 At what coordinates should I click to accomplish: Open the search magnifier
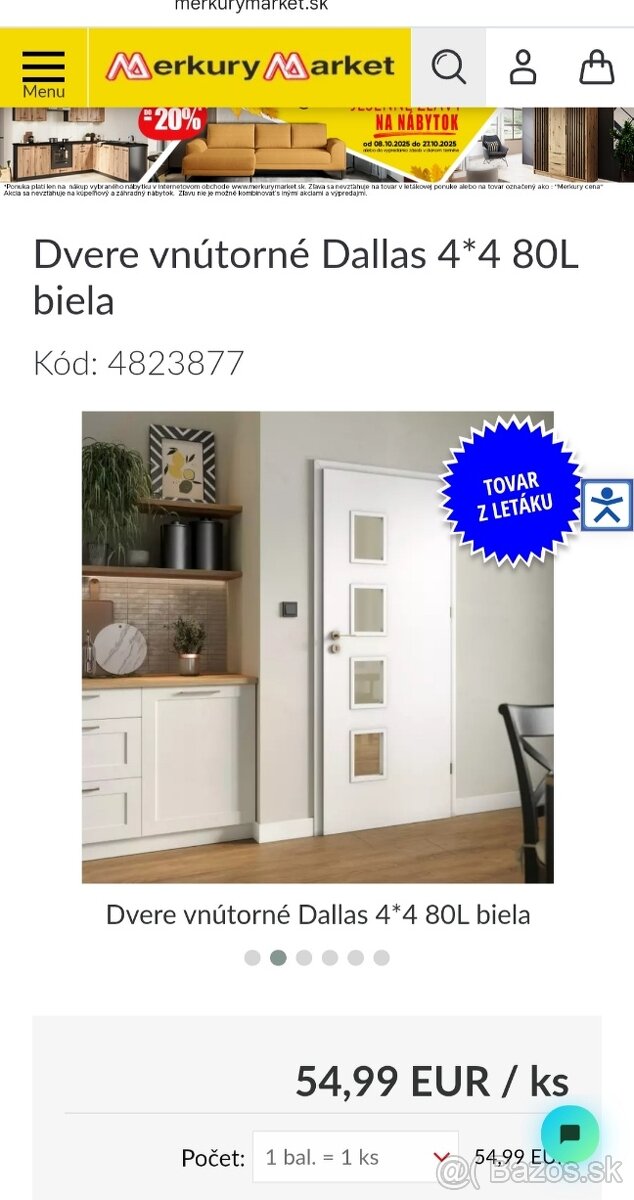(x=449, y=67)
